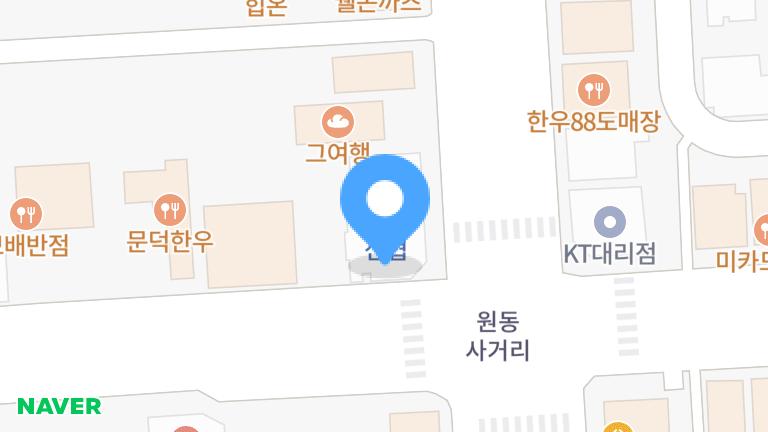Tap the blue location pin marker
The width and height of the screenshot is (768, 432).
(385, 202)
